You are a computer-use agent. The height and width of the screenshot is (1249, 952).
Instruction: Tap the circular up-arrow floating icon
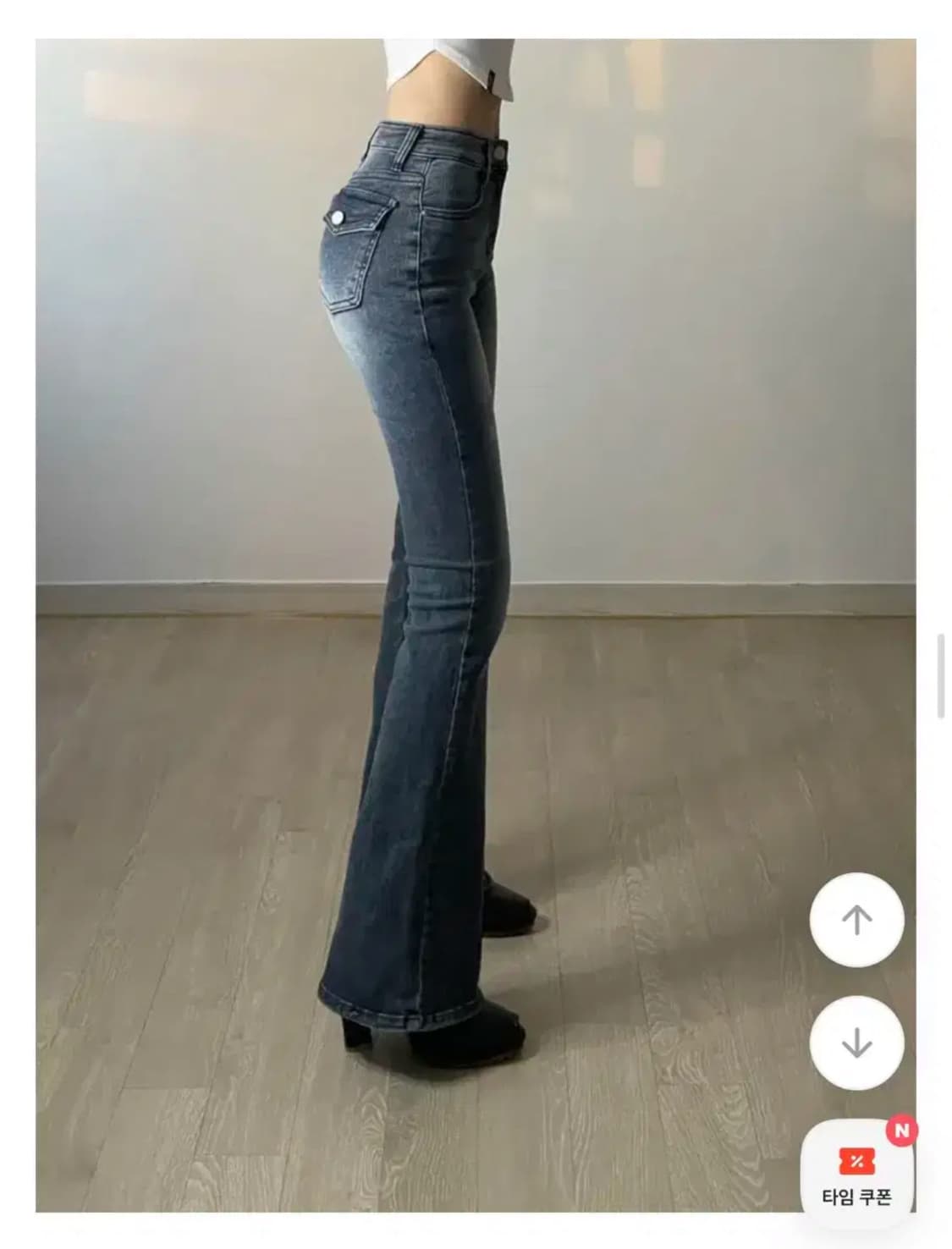point(856,919)
